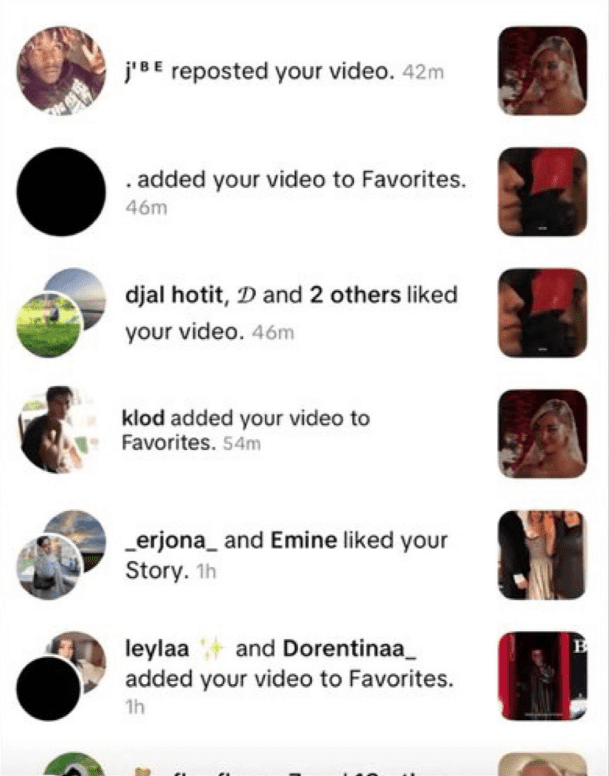View video favorited by leylaa and Dorentinaa_
The image size is (609, 776).
pos(542,675)
